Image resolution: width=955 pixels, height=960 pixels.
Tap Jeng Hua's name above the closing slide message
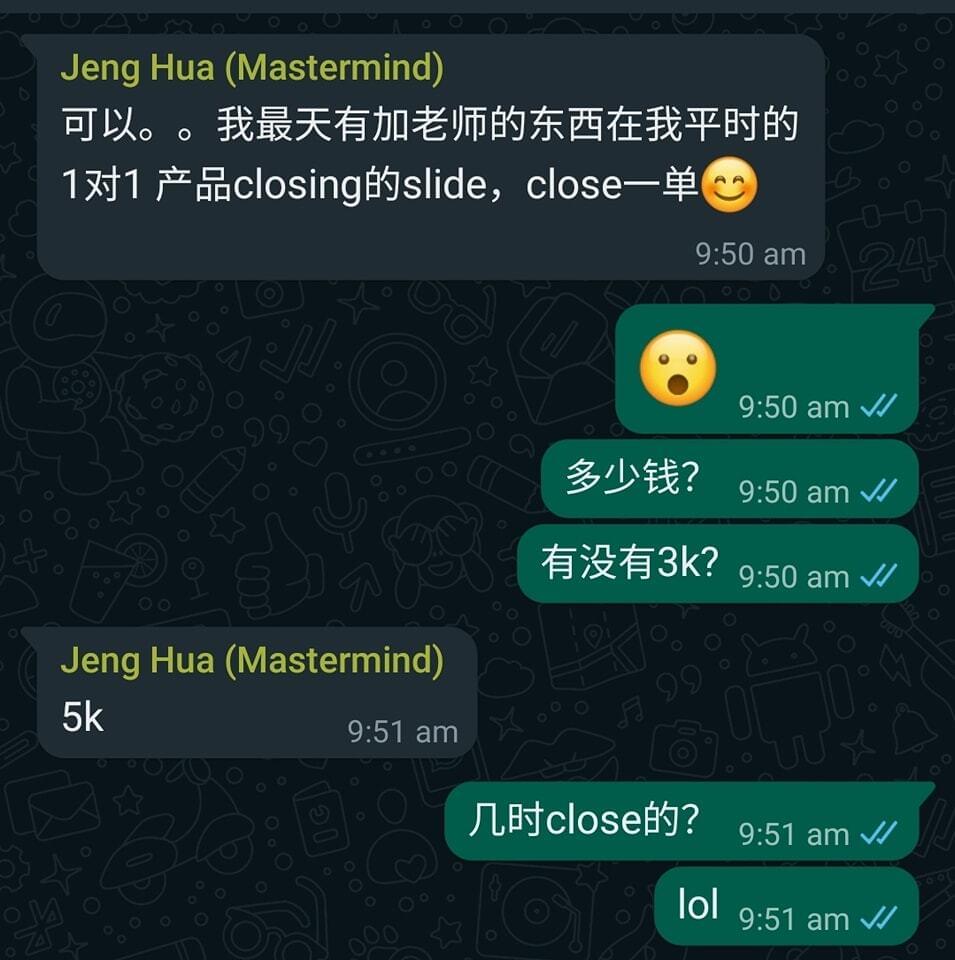click(251, 68)
